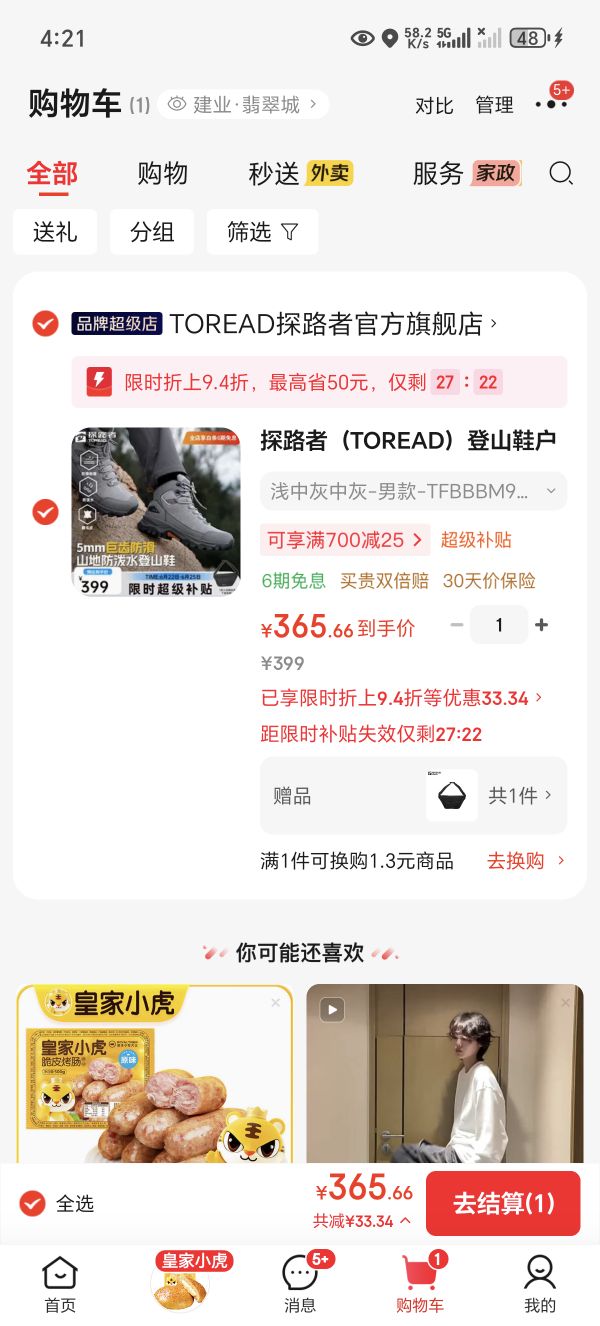Switch to the 我的 profile tab
Image resolution: width=600 pixels, height=1326 pixels.
(540, 1284)
